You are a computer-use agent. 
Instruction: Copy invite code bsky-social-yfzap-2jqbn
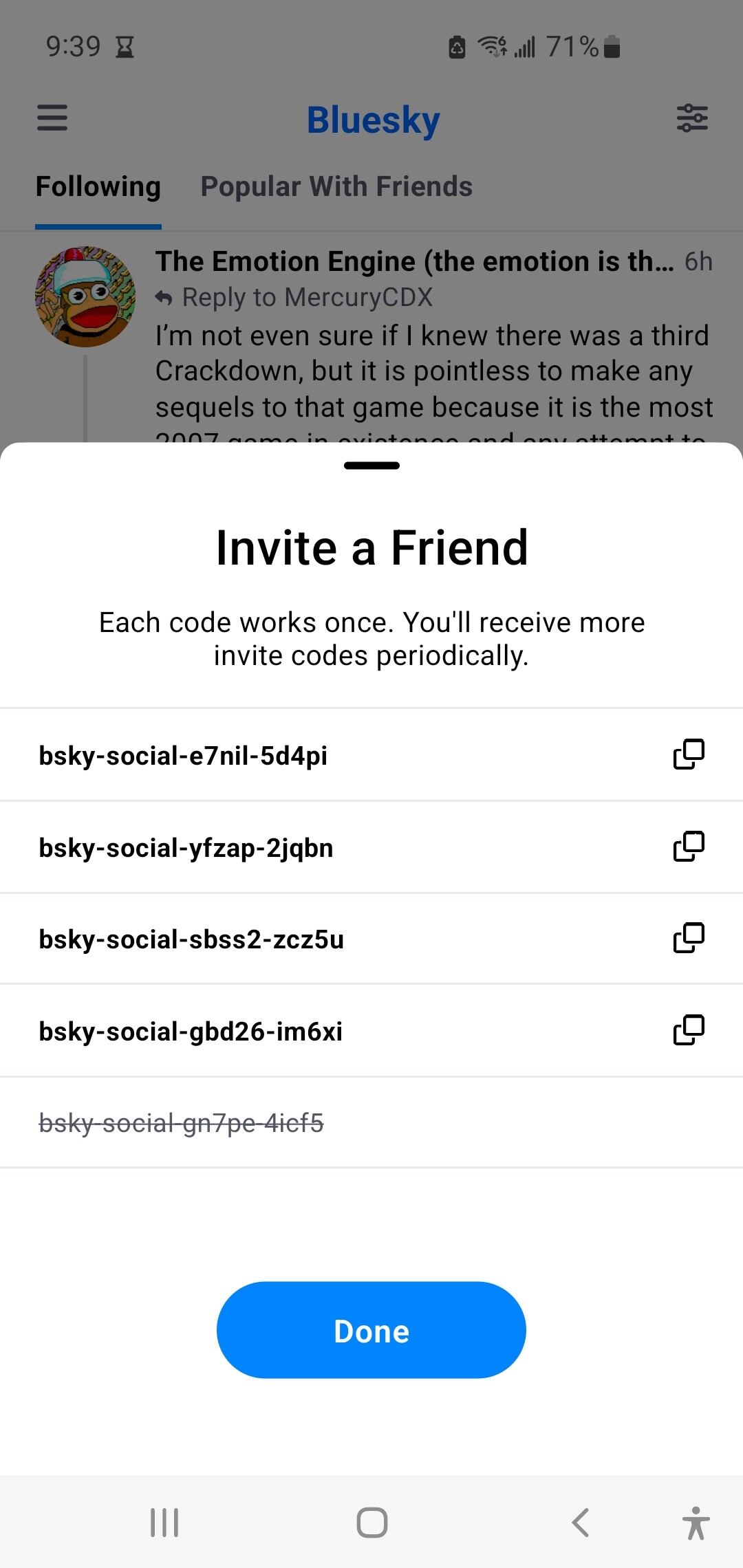pos(689,847)
